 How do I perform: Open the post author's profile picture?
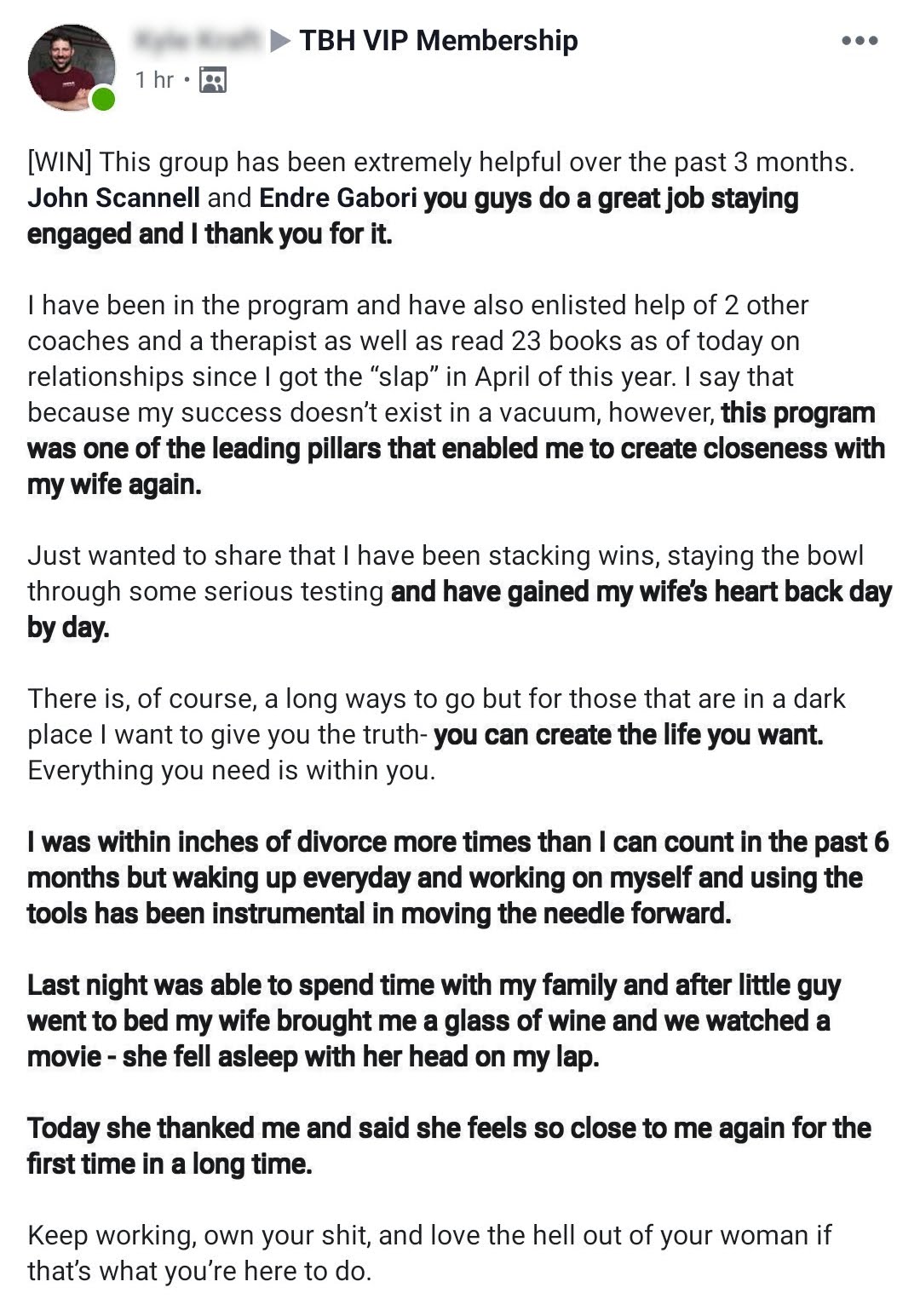pyautogui.click(x=71, y=67)
